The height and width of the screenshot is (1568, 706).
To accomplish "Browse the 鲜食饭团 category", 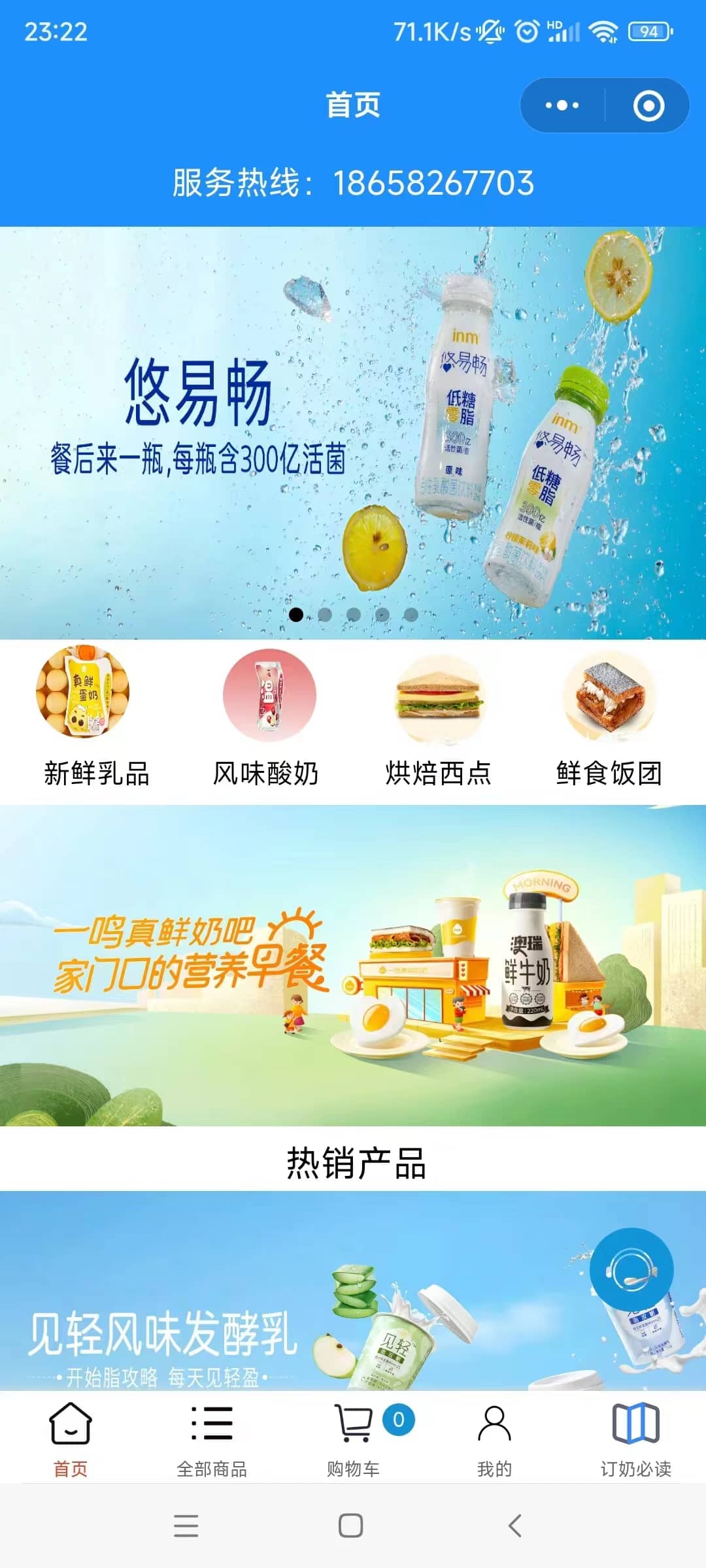I will point(609,719).
